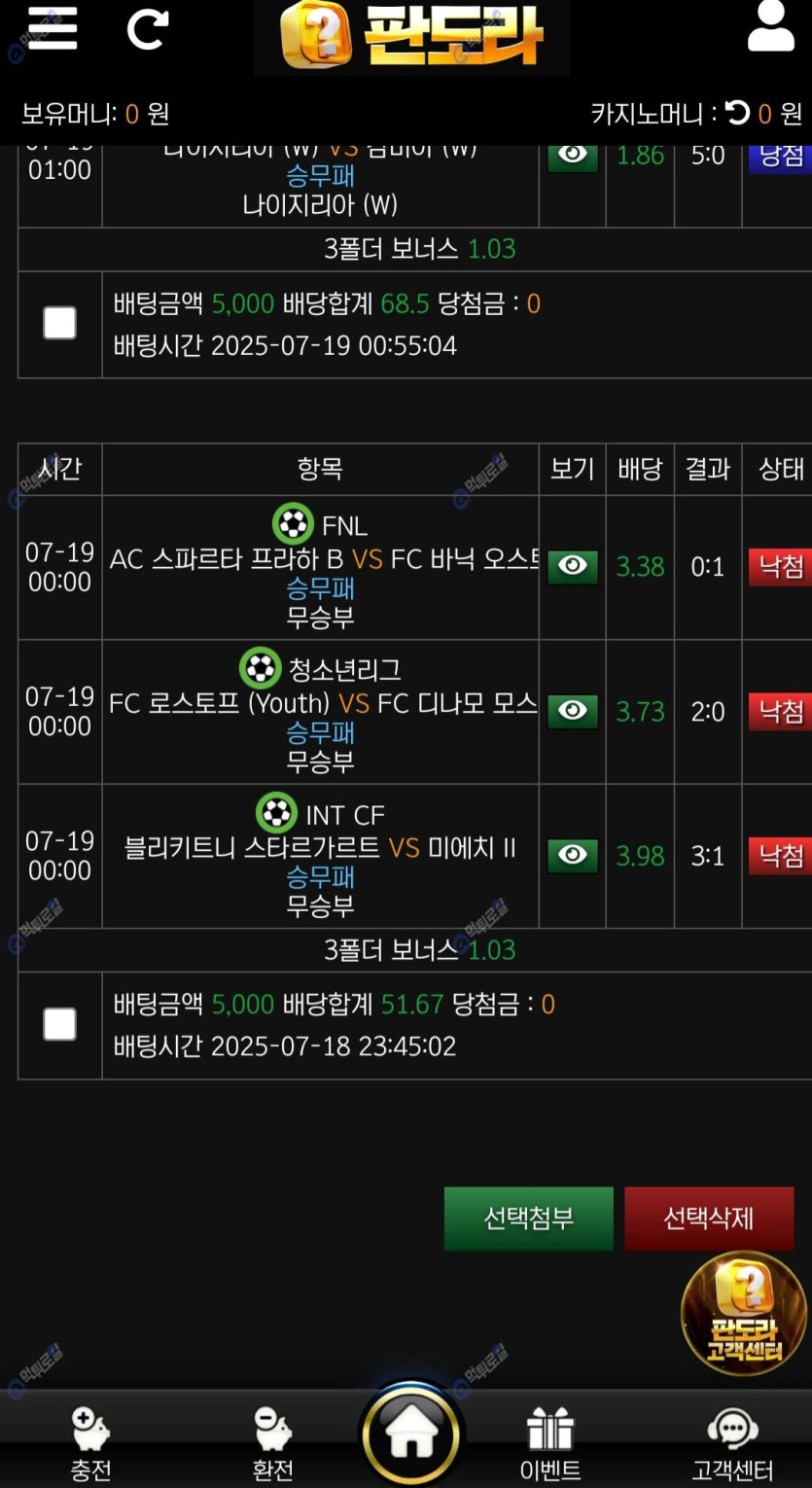The height and width of the screenshot is (1488, 812).
Task: View details for 블리키트니 스타르가르트 match
Action: (x=573, y=856)
